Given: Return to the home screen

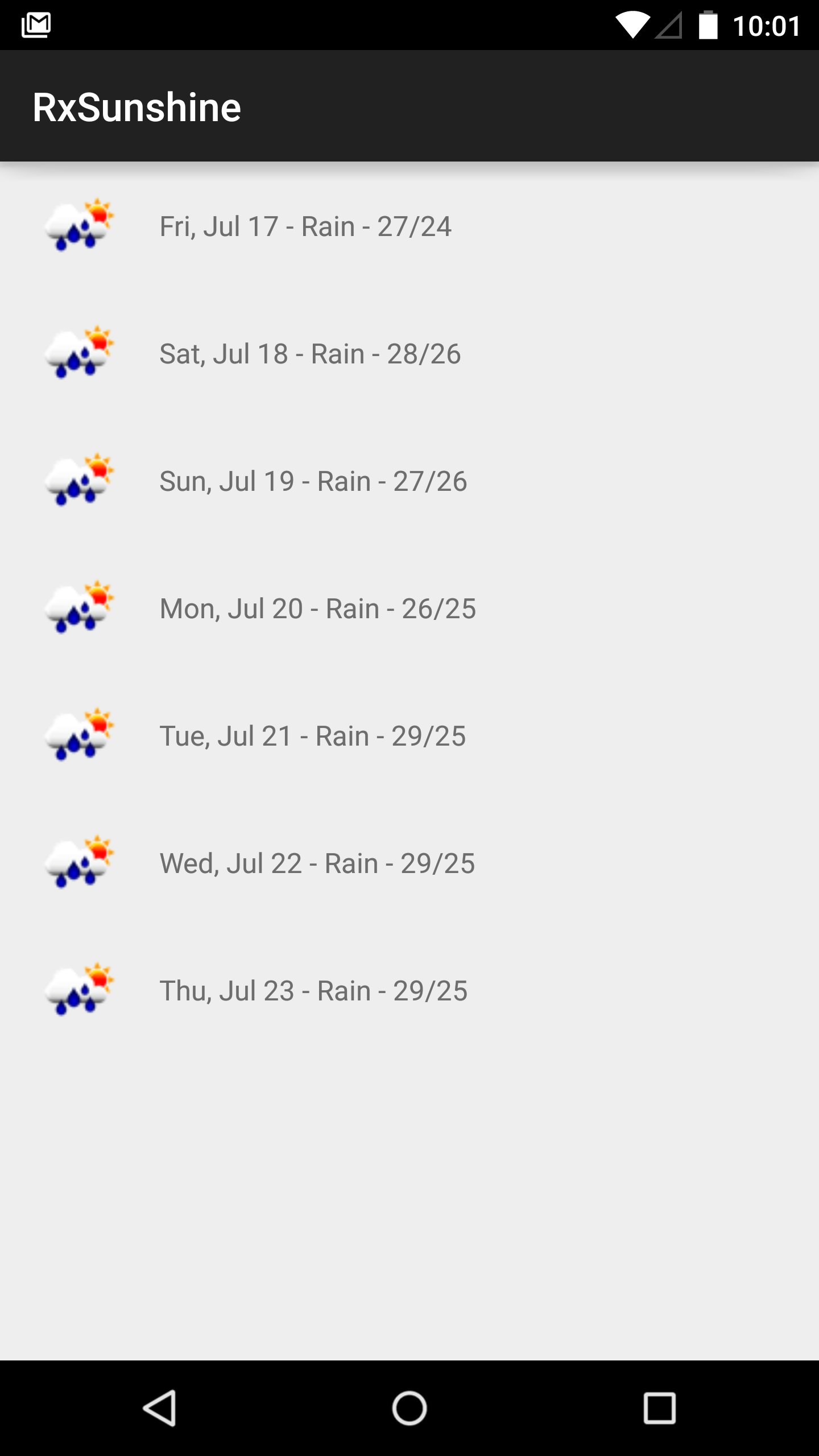Looking at the screenshot, I should click(x=409, y=1408).
